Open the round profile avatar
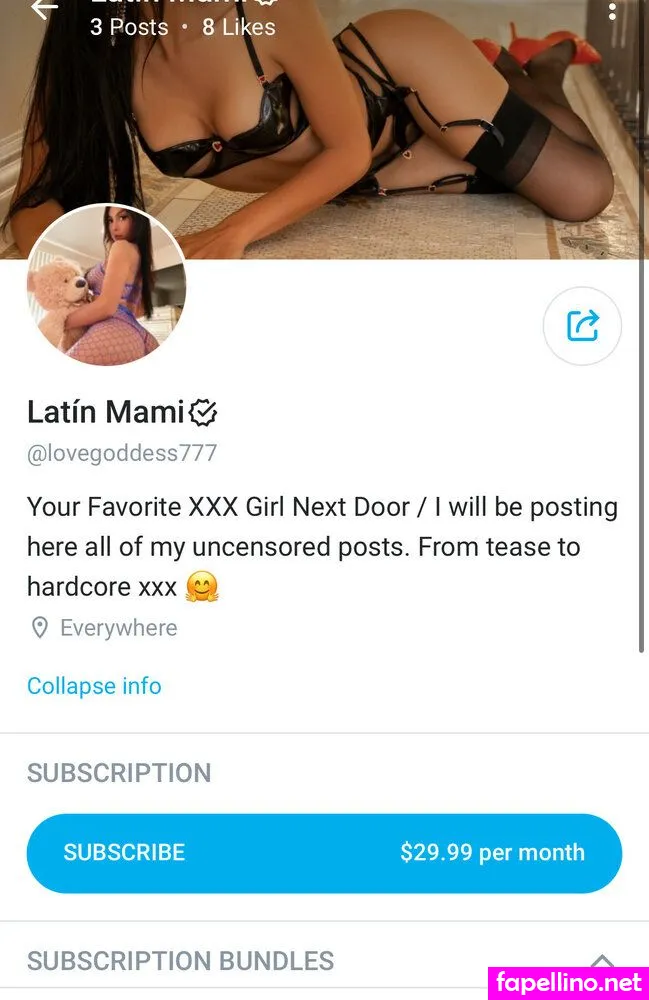649x1000 pixels. (106, 285)
